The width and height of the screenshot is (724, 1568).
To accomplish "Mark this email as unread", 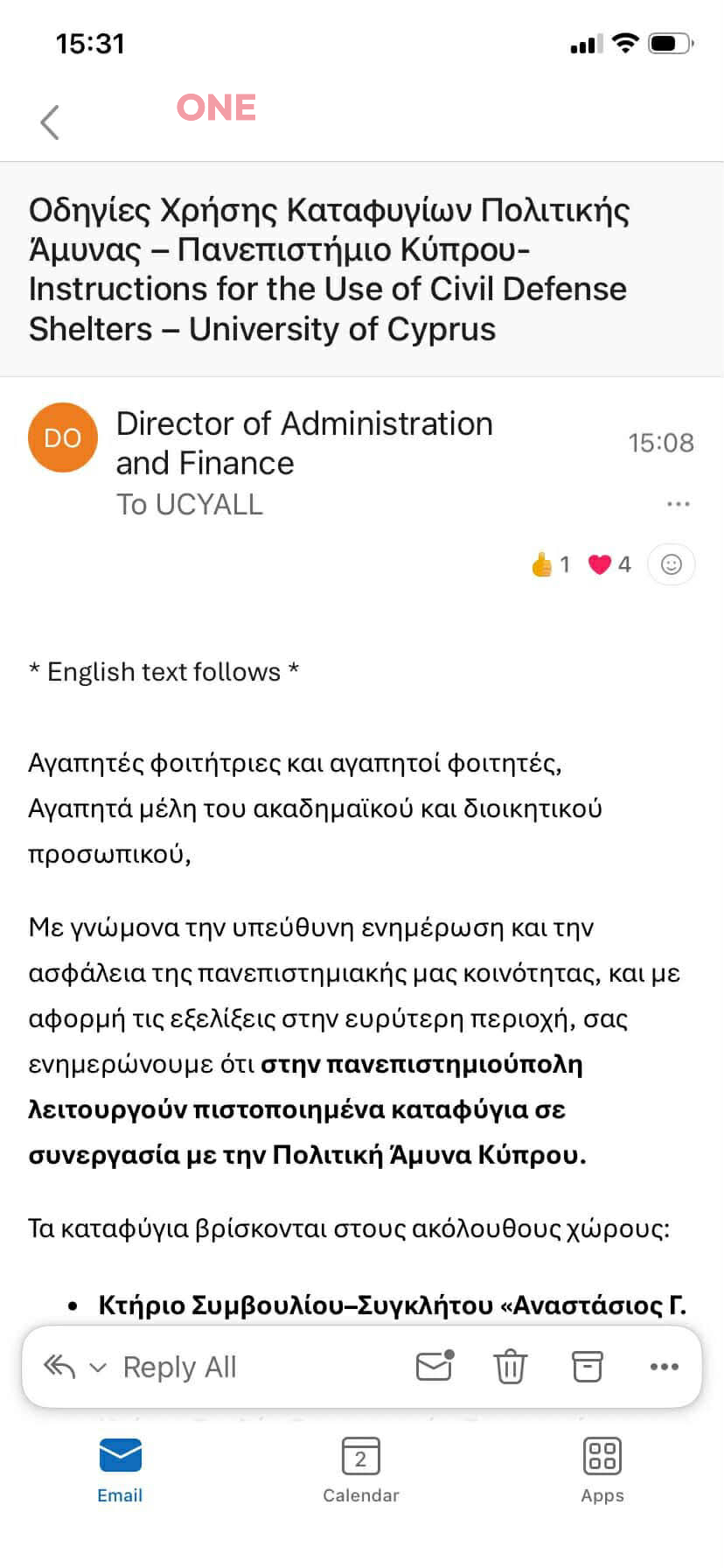I will 435,1366.
